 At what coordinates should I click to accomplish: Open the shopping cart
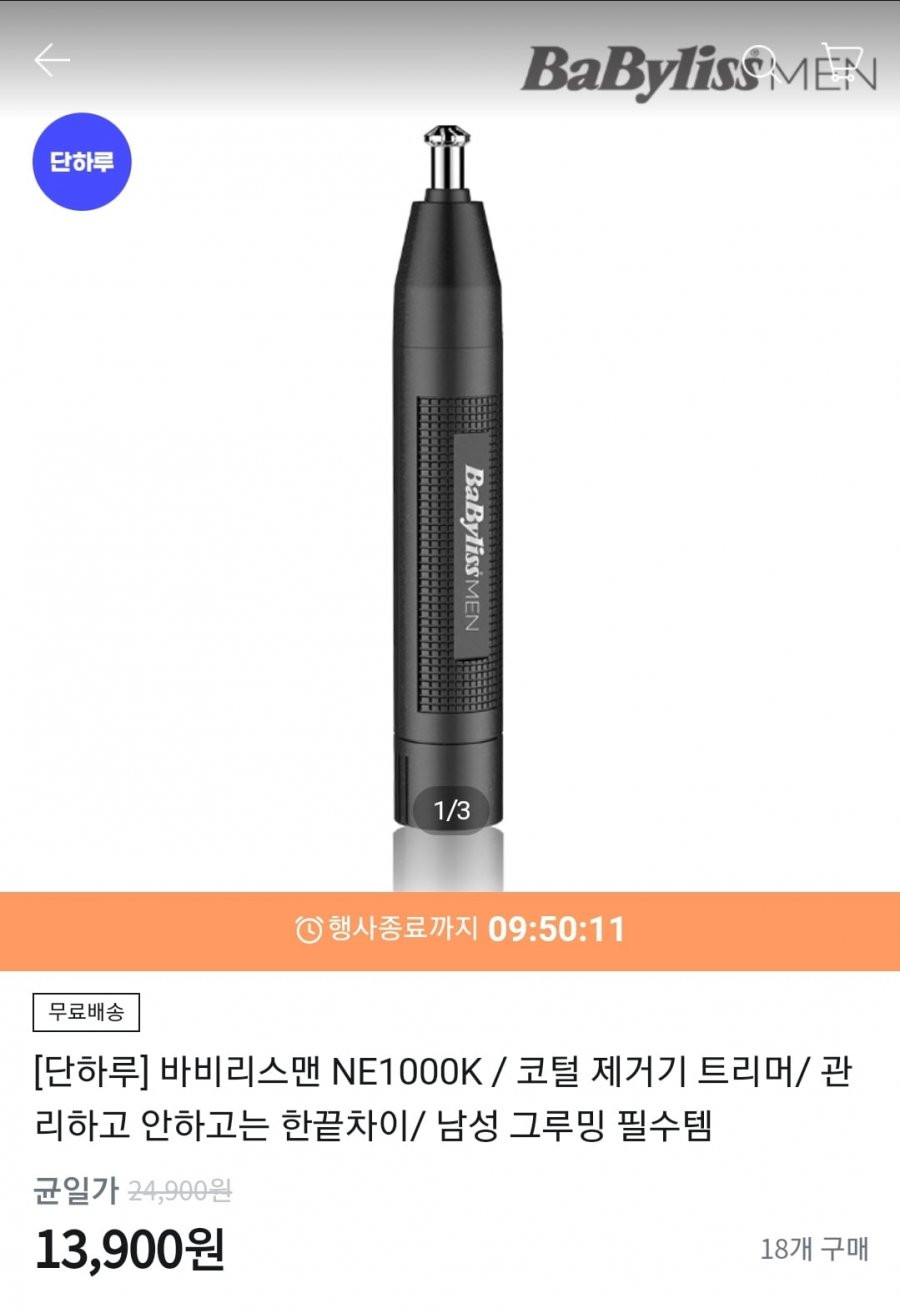(841, 61)
